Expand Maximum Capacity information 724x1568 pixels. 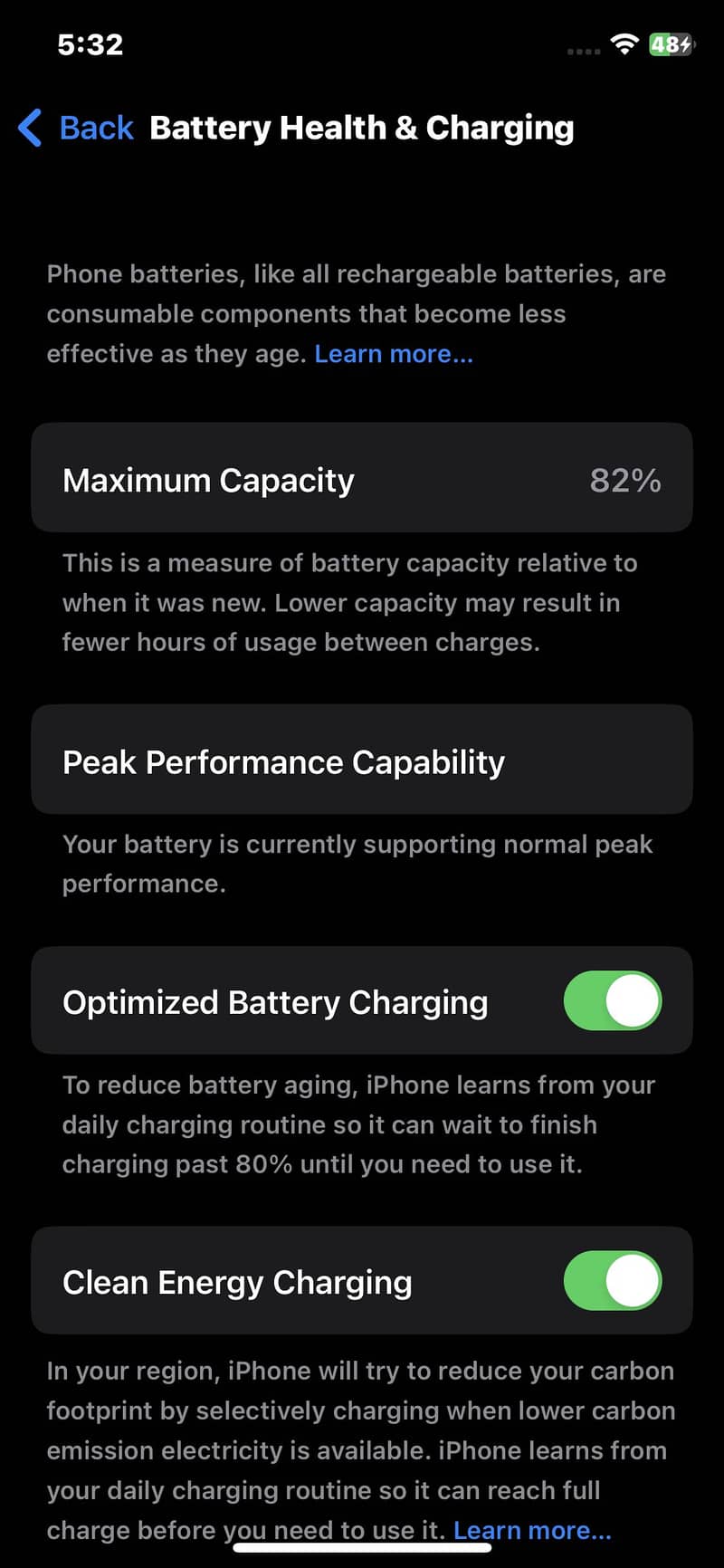[x=362, y=477]
